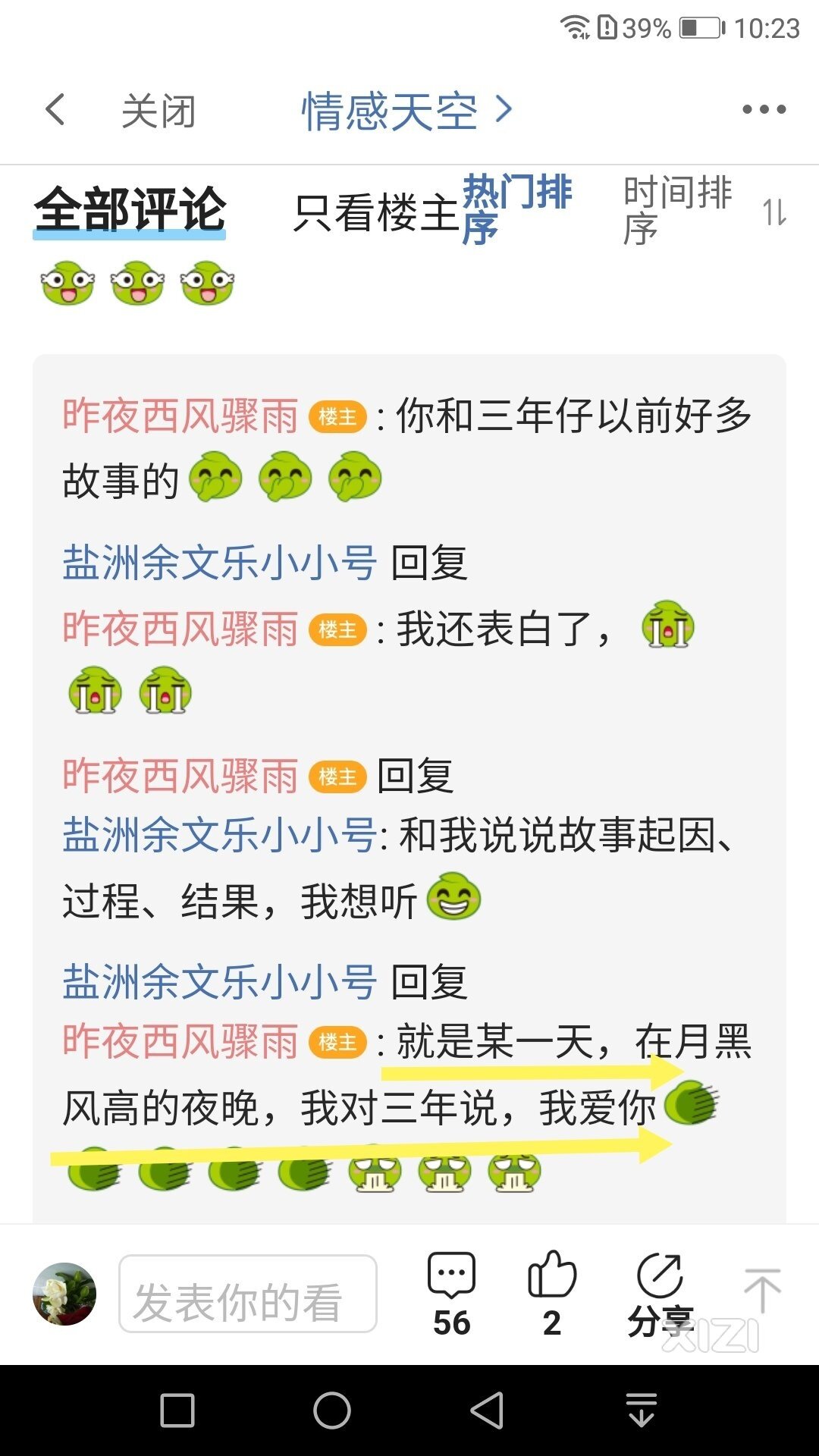Tap the 发表你的看法 comment field
The height and width of the screenshot is (1456, 819).
[x=248, y=1294]
